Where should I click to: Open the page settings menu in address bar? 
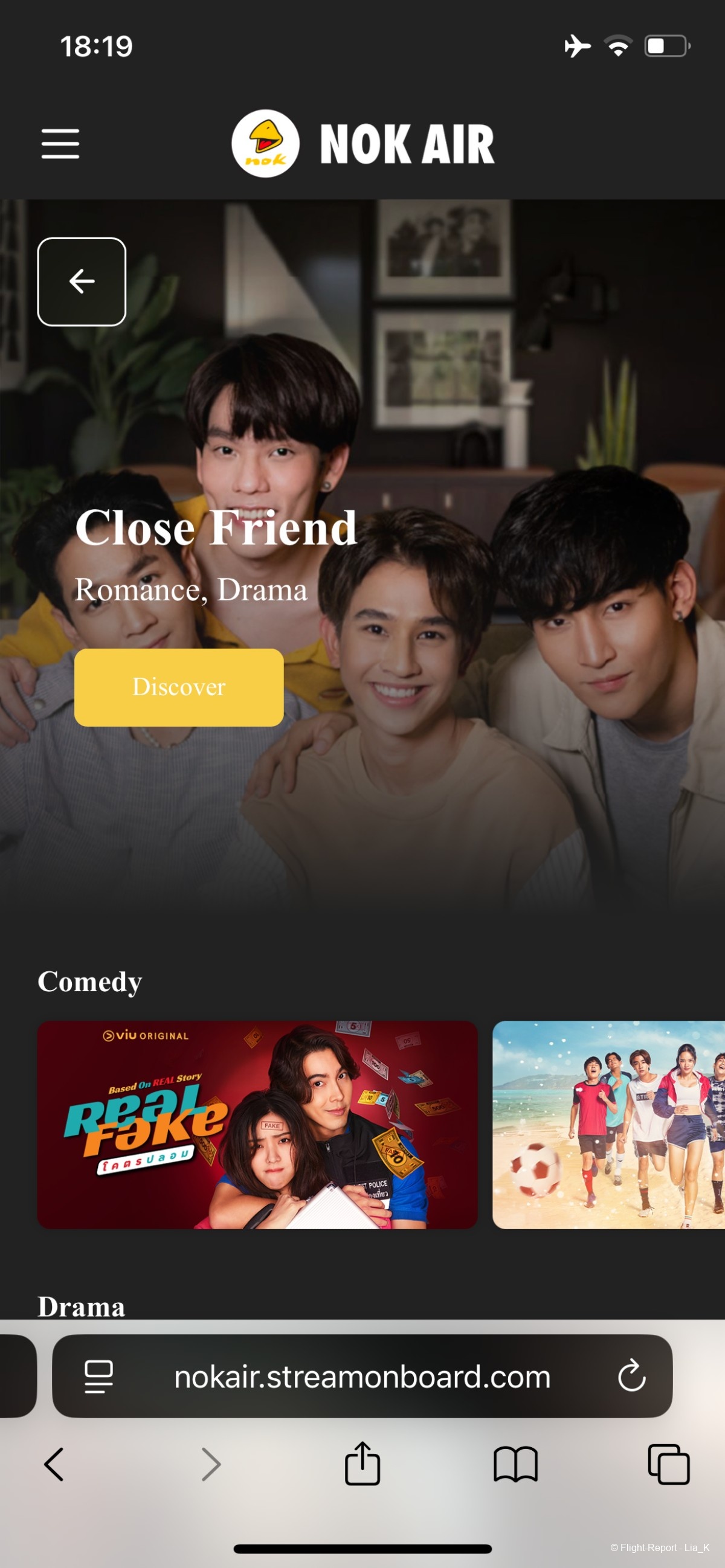coord(98,1377)
